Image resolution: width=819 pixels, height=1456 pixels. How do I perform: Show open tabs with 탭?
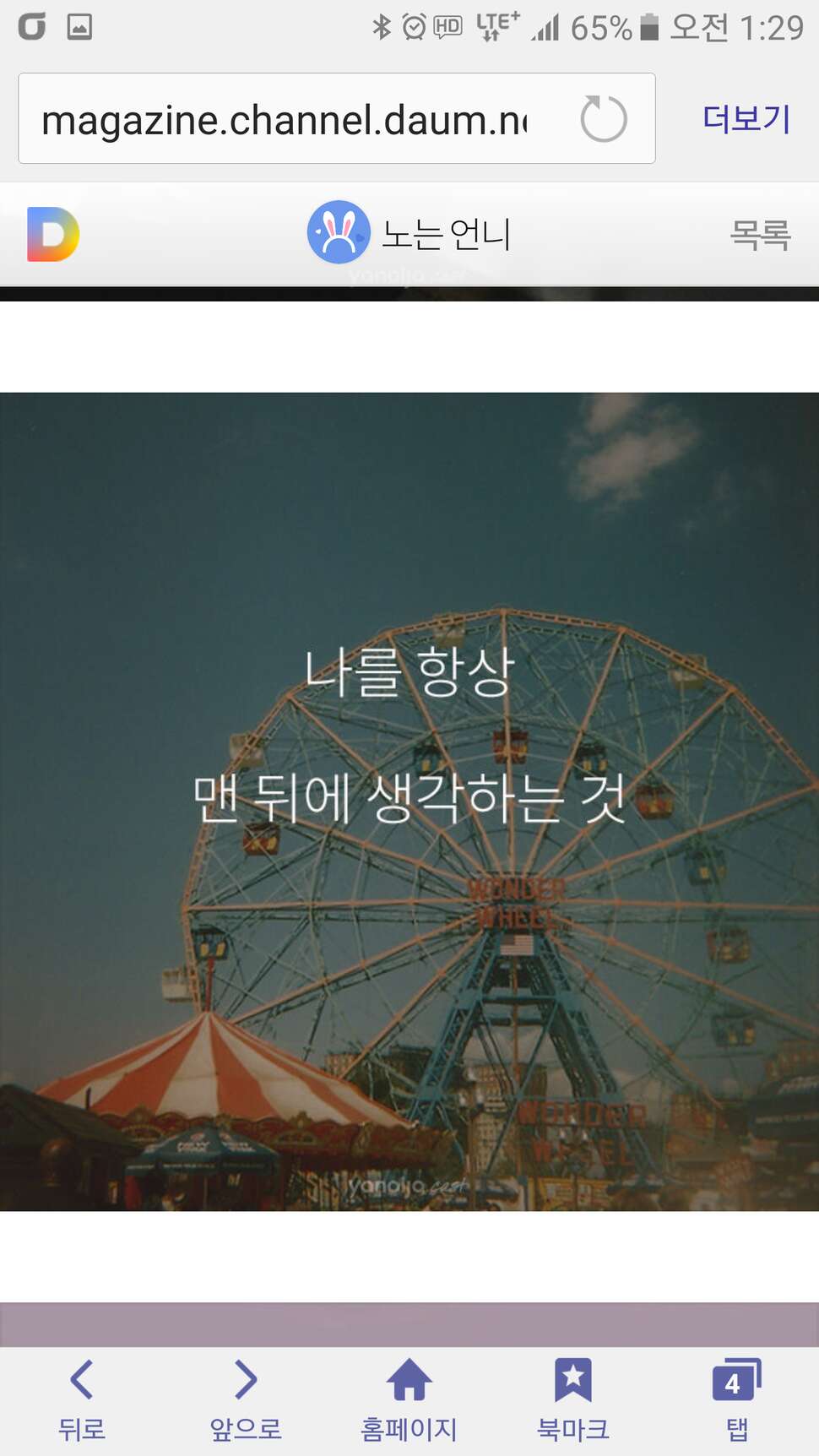pos(737,1401)
